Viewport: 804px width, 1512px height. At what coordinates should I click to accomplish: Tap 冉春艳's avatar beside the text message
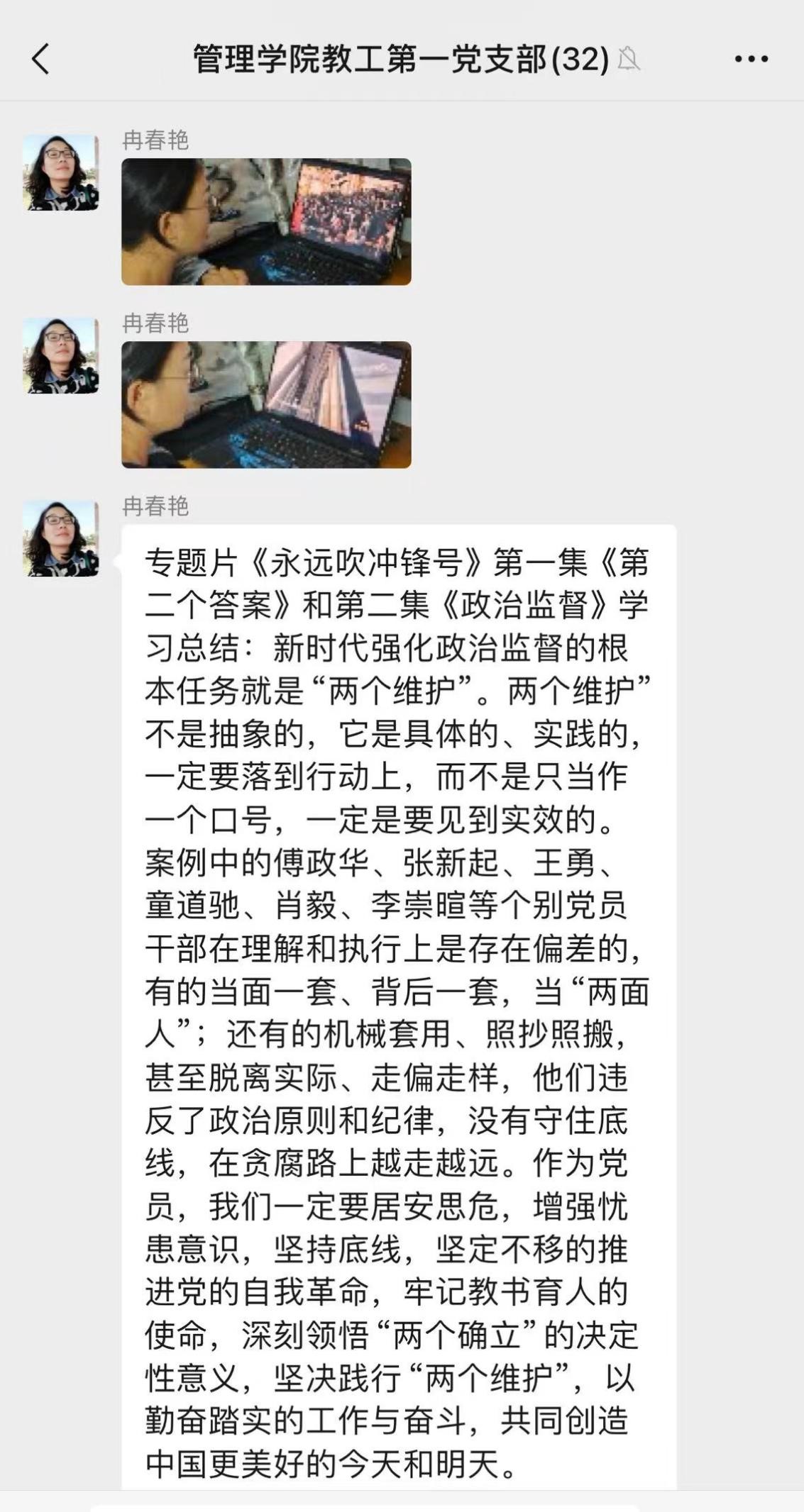pos(61,538)
